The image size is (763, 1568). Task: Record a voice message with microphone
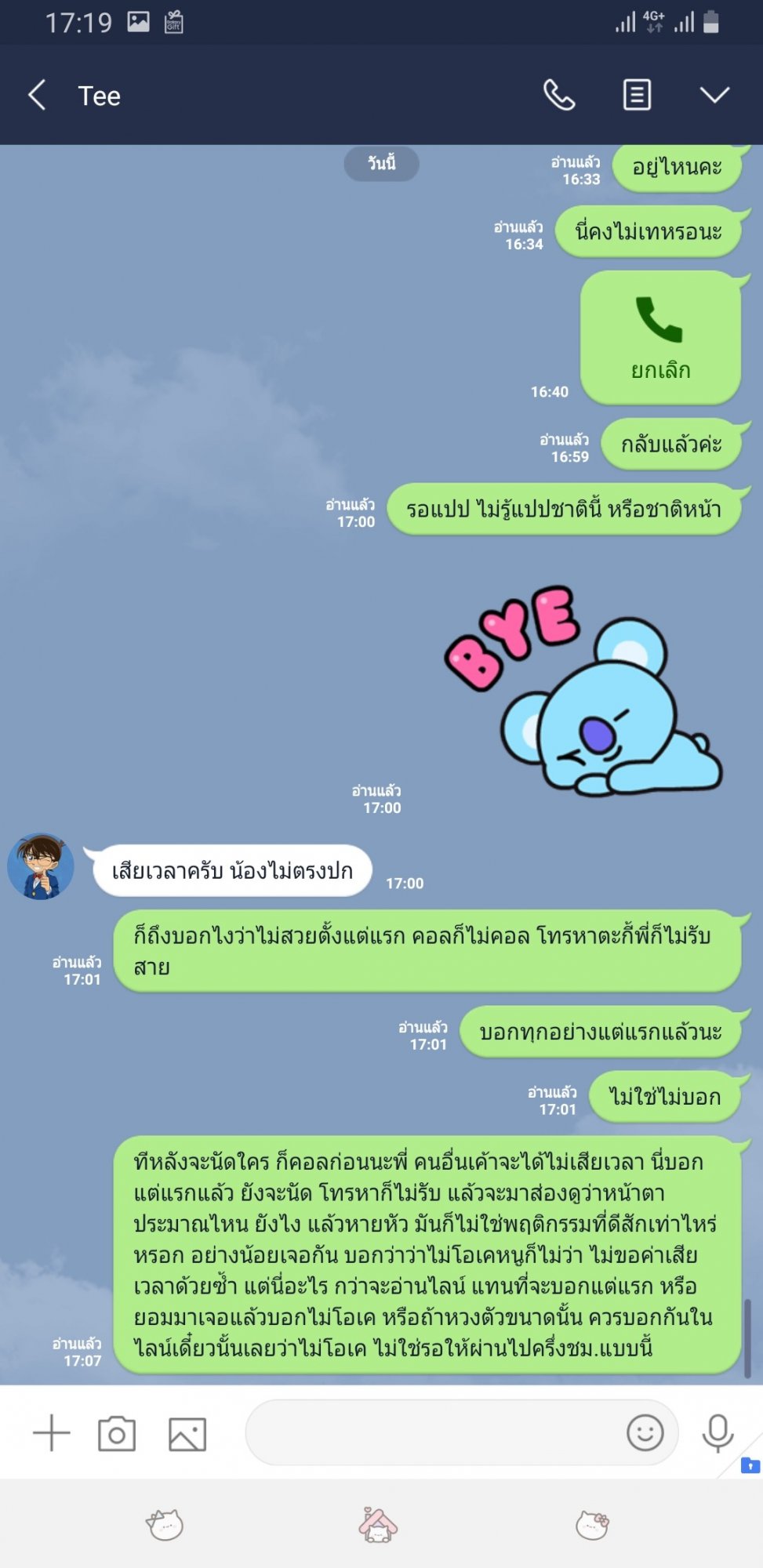tap(718, 1433)
